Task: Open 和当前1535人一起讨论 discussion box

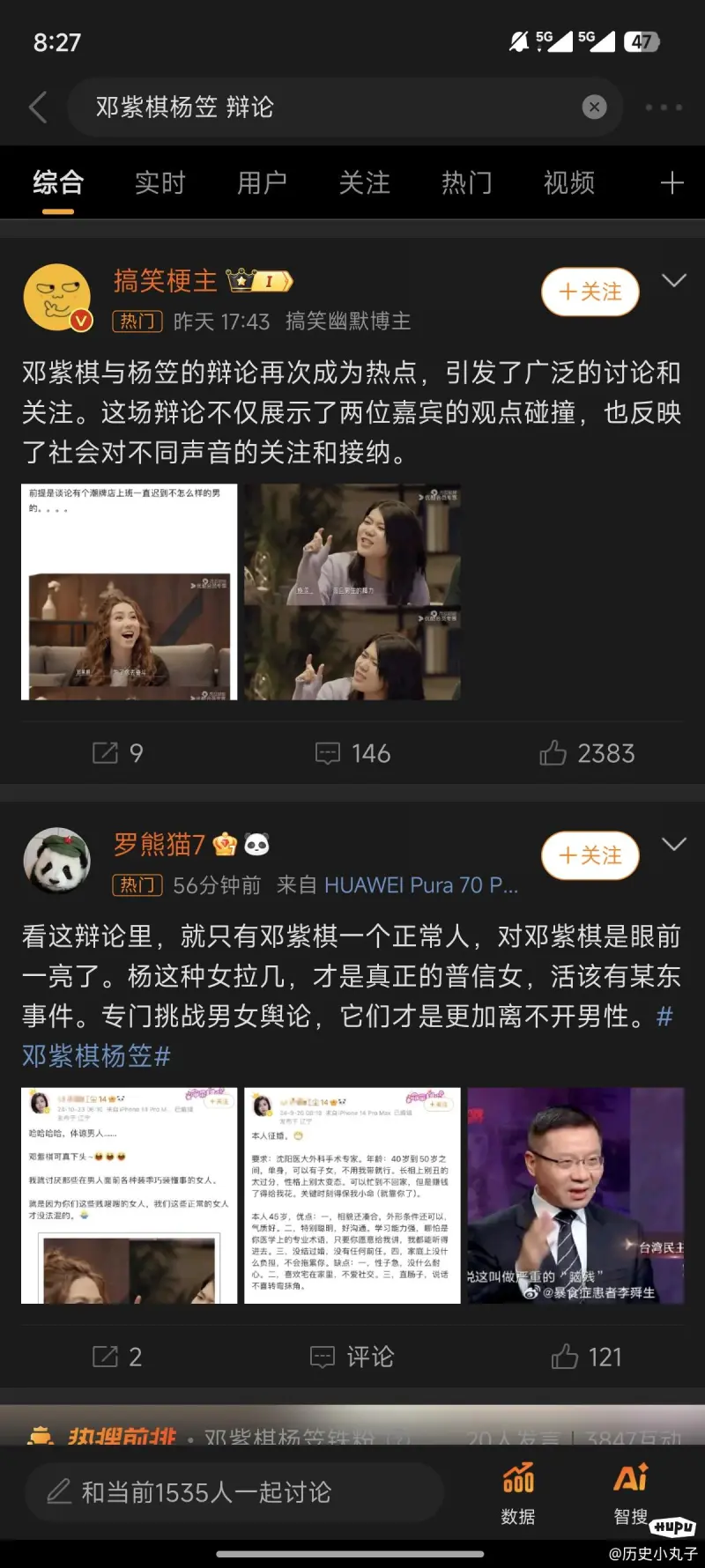Action: [234, 1491]
